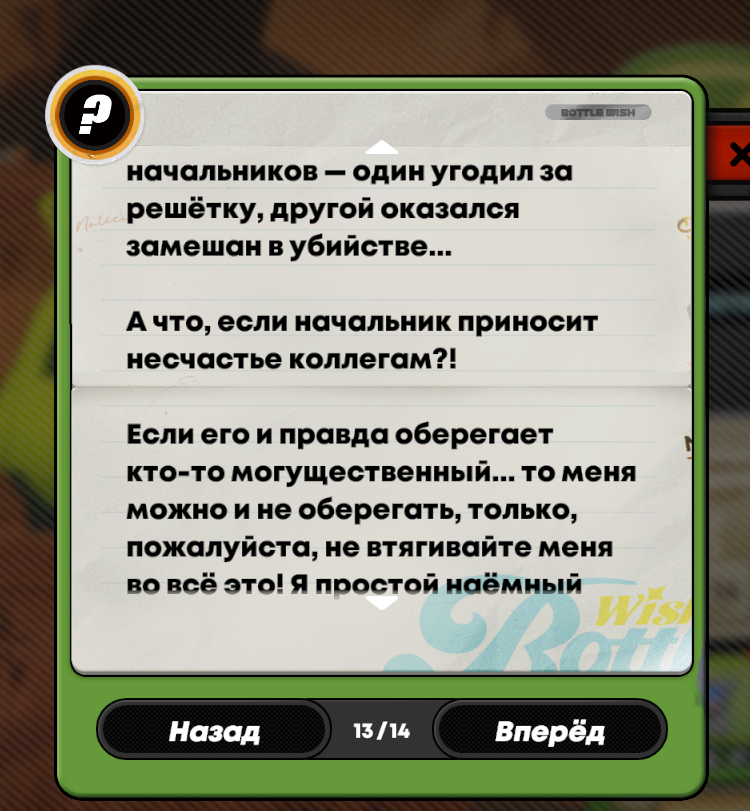Tap the Назад button
This screenshot has width=750, height=811.
(x=214, y=731)
